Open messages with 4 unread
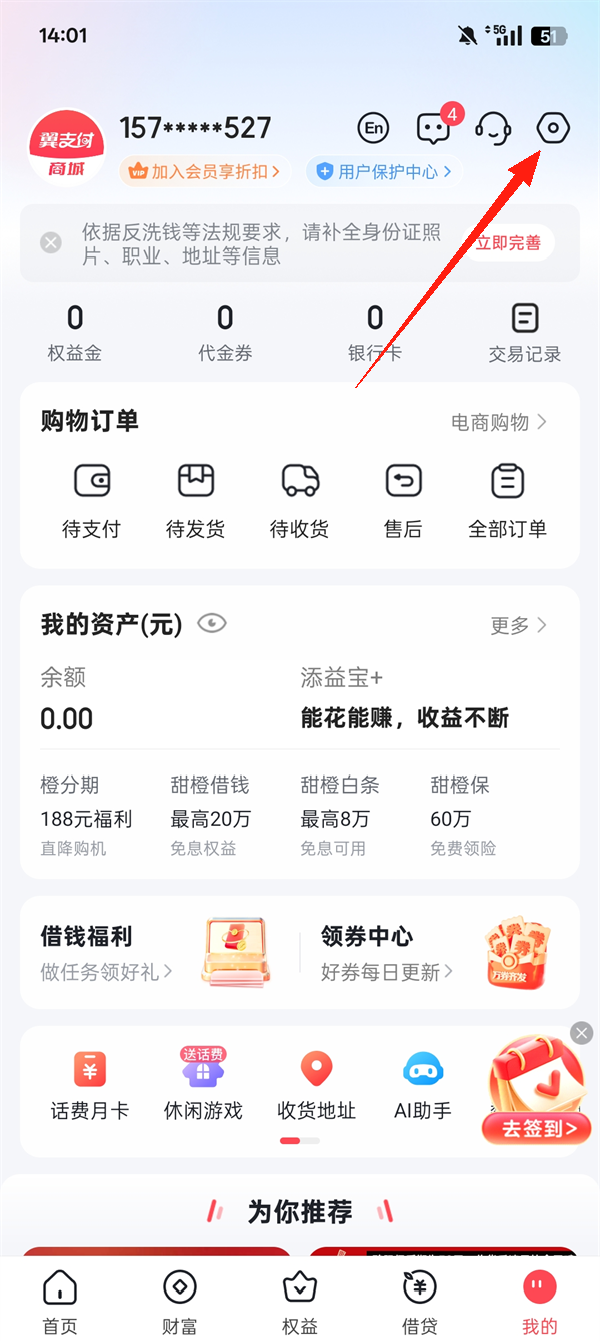Screen dimensions: 600x1341 [x=433, y=128]
